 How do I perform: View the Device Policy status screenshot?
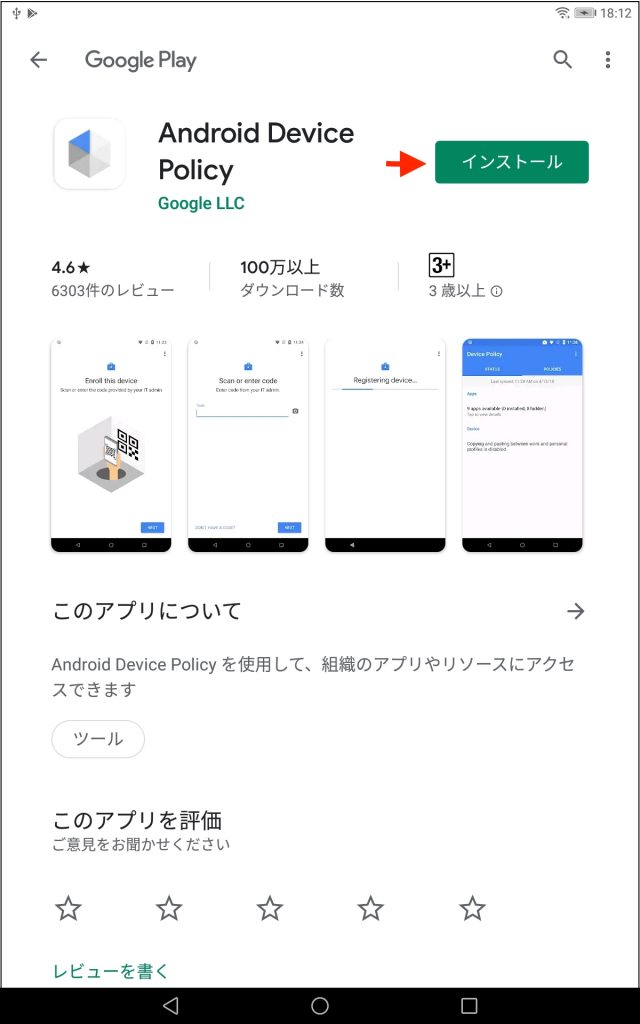tap(522, 445)
